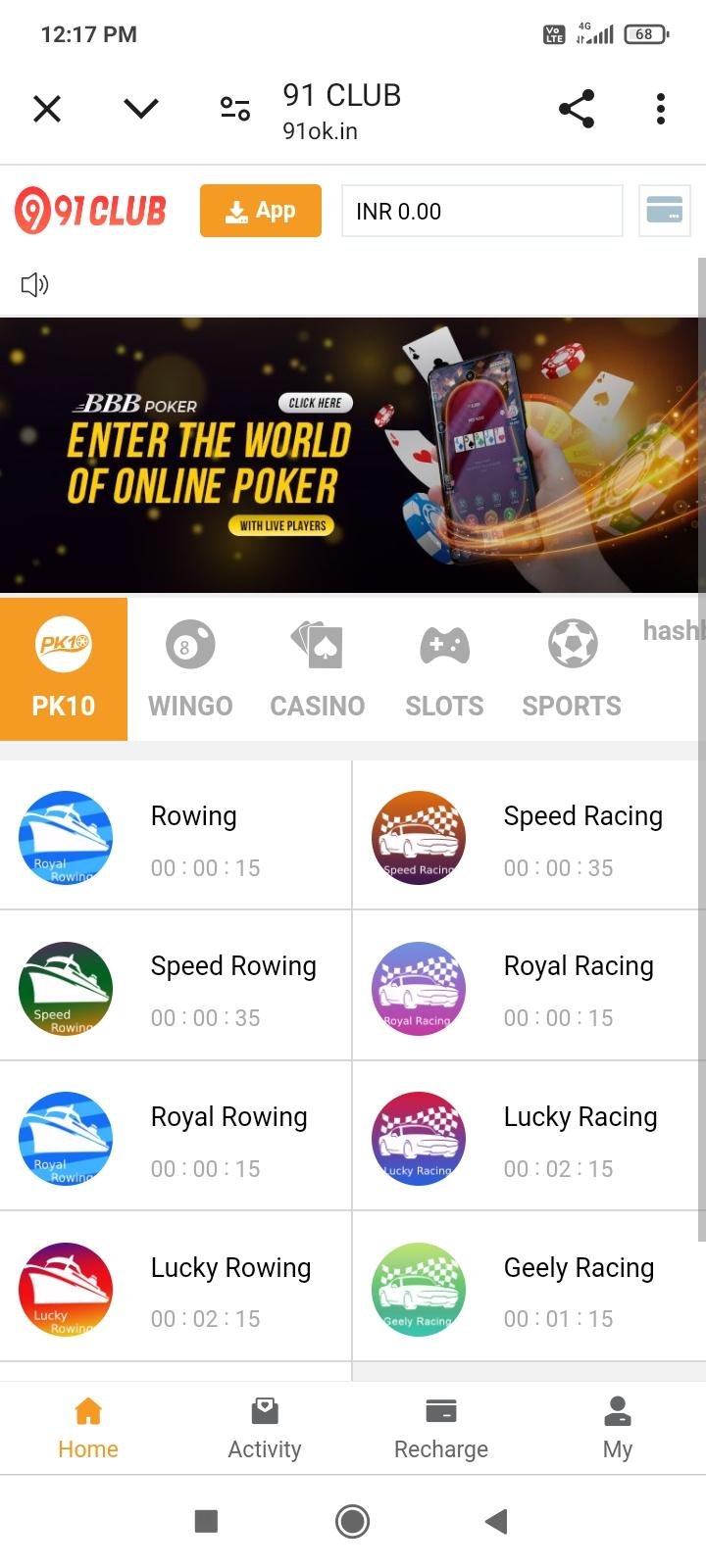This screenshot has height=1568, width=706.
Task: Open the wallet card icon
Action: tap(664, 211)
